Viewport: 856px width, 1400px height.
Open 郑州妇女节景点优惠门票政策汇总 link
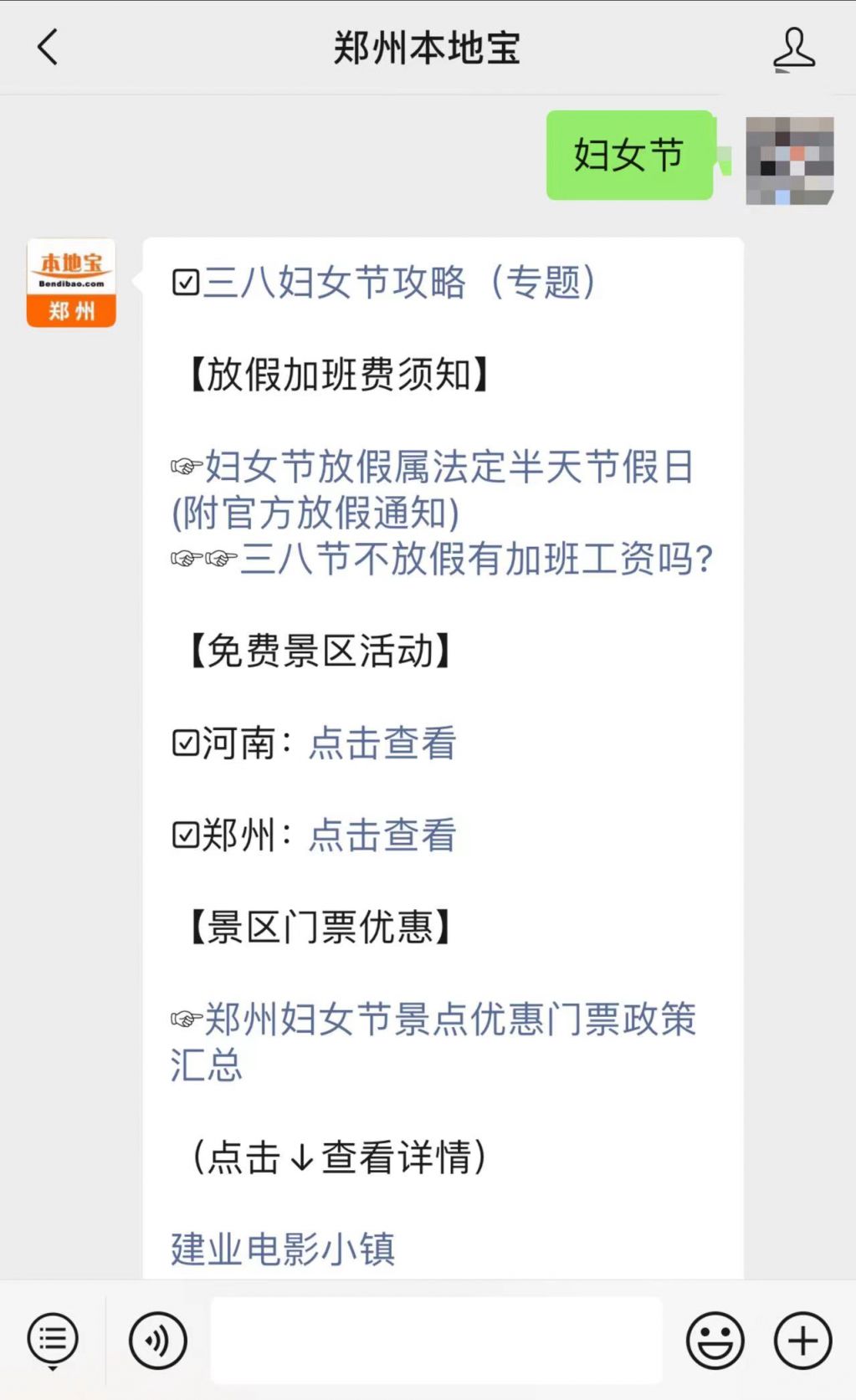coord(433,1042)
